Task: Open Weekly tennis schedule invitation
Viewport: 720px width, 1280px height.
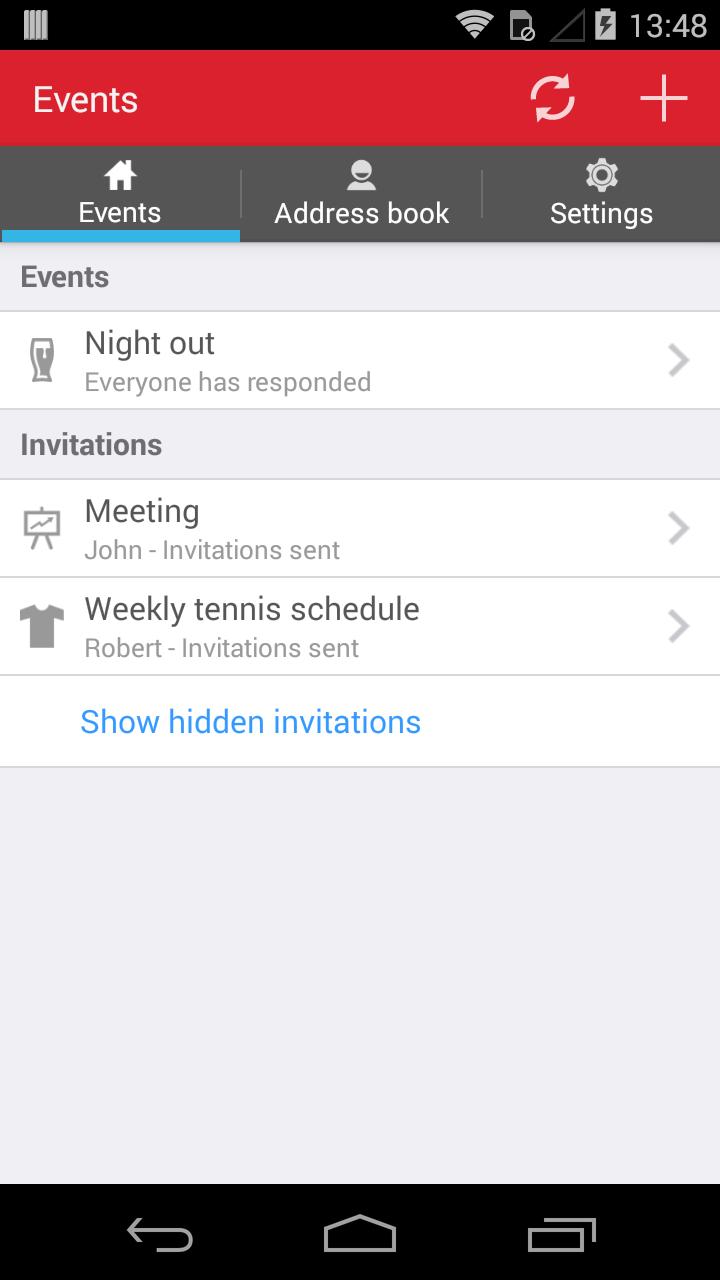Action: click(x=360, y=626)
